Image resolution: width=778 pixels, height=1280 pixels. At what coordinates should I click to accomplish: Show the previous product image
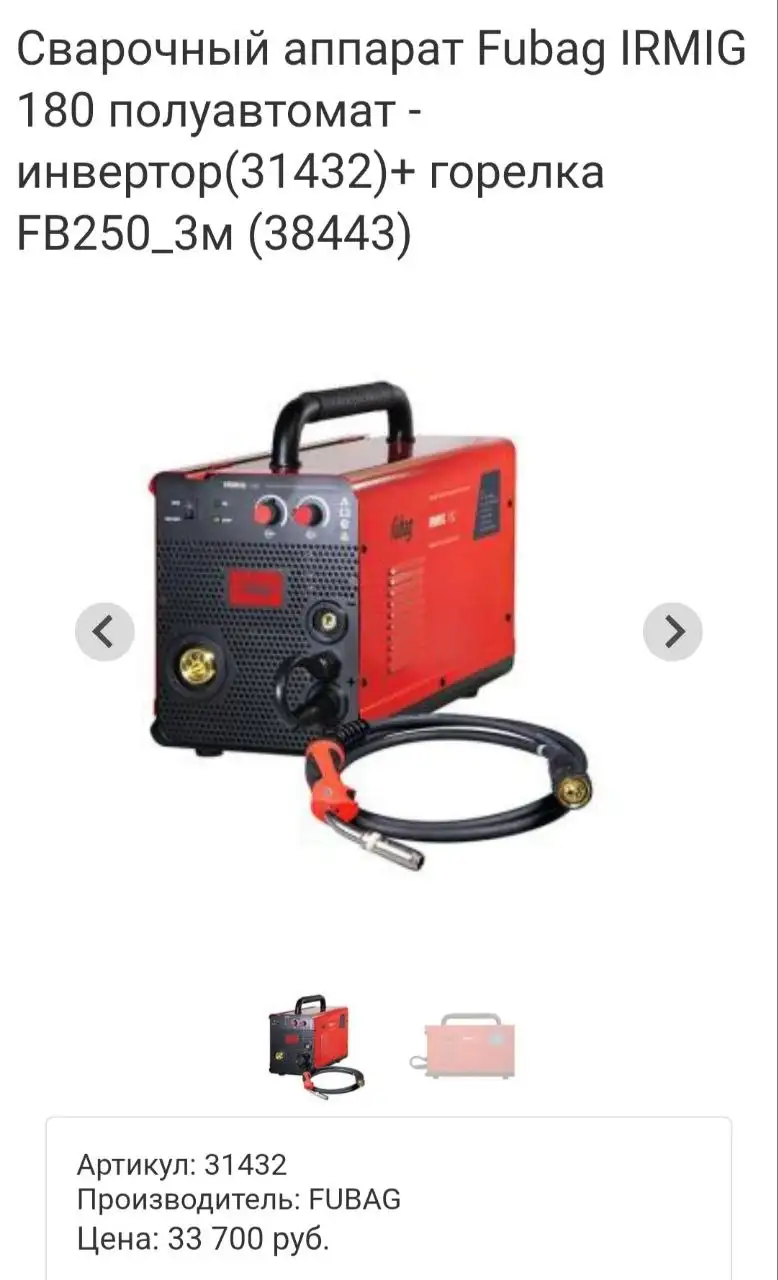pyautogui.click(x=105, y=632)
